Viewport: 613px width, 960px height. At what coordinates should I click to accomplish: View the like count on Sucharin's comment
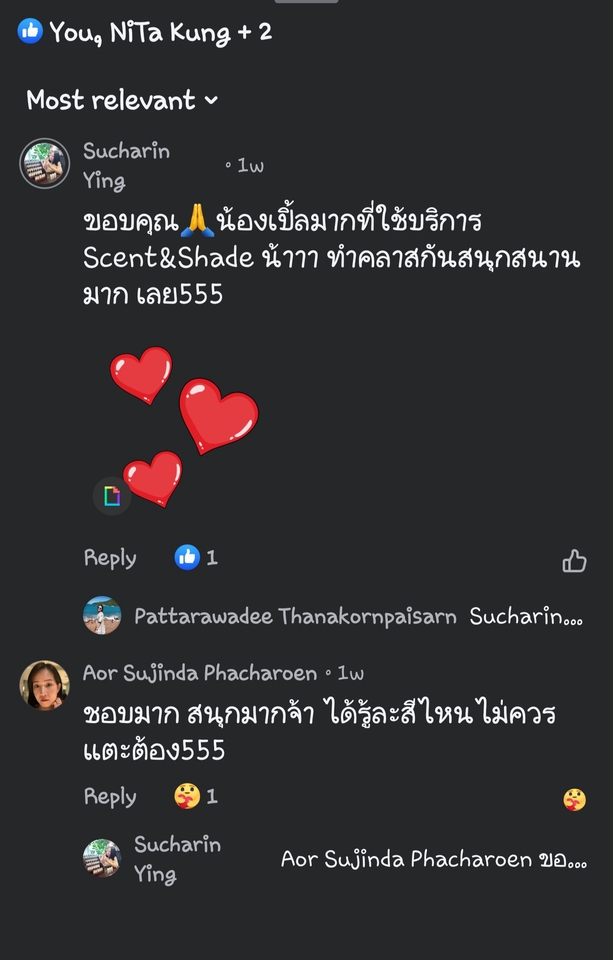(197, 558)
